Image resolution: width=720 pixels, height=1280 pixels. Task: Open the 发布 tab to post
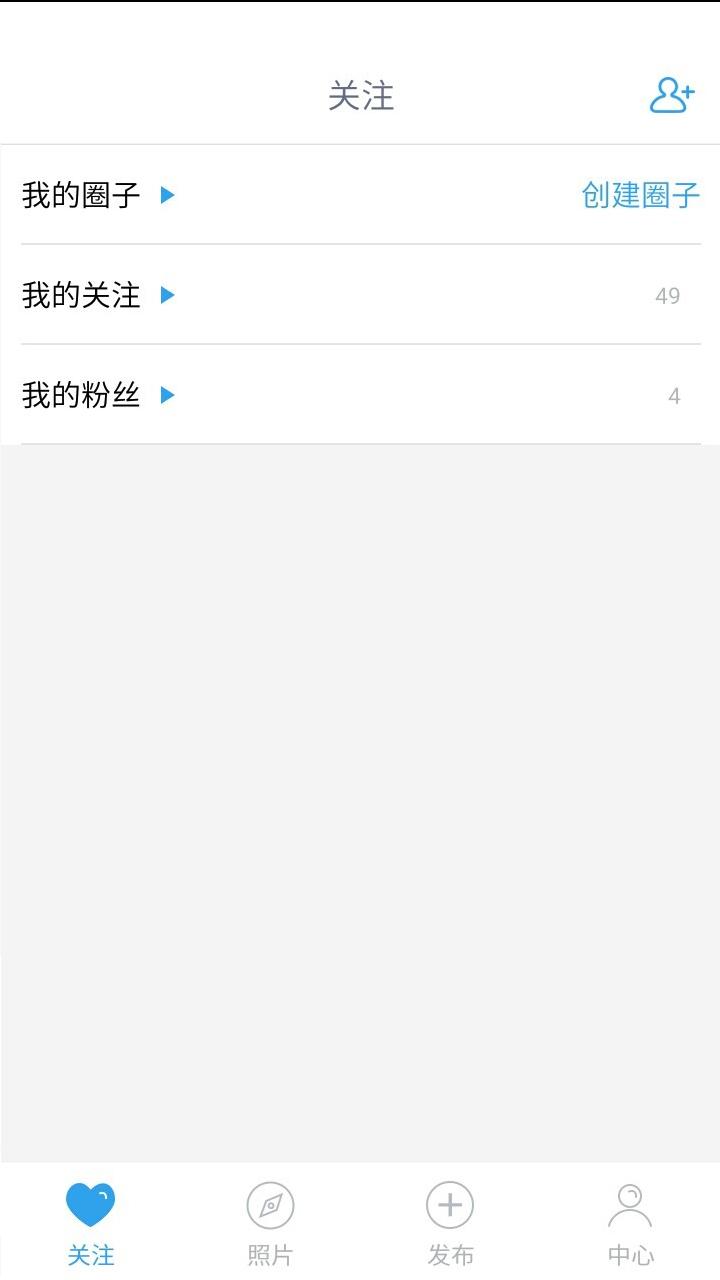pyautogui.click(x=450, y=1222)
